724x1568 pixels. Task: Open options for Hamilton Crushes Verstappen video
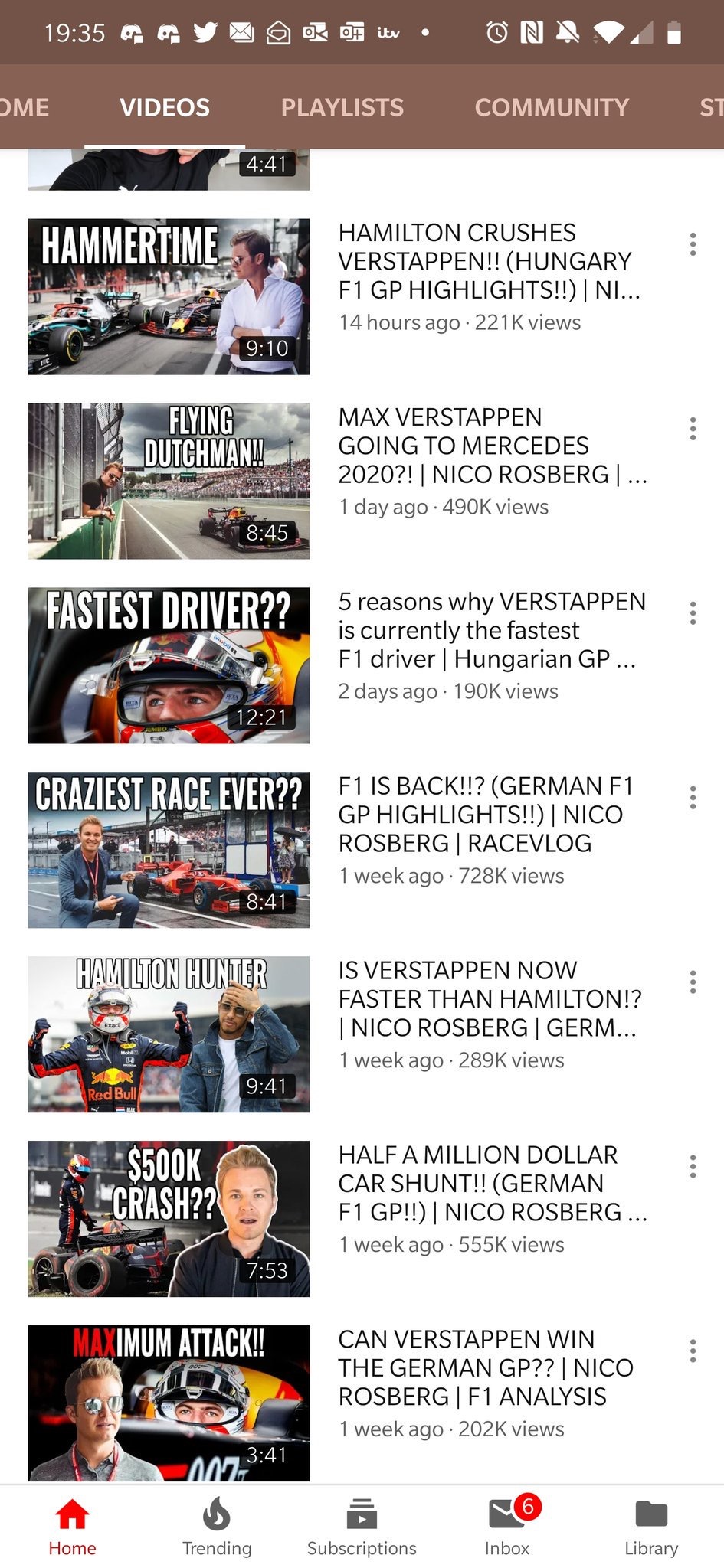693,244
